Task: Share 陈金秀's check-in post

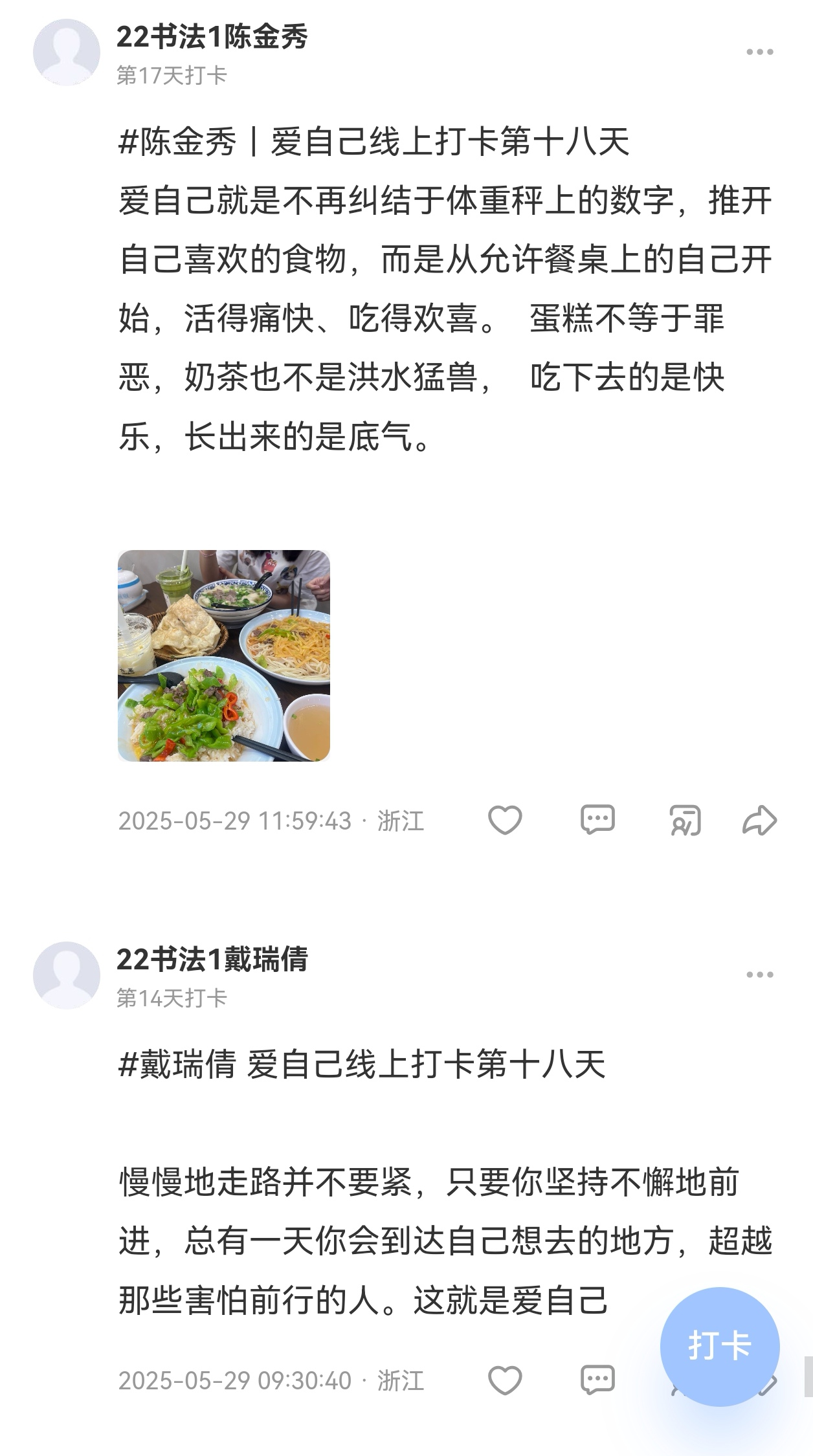Action: coord(759,820)
